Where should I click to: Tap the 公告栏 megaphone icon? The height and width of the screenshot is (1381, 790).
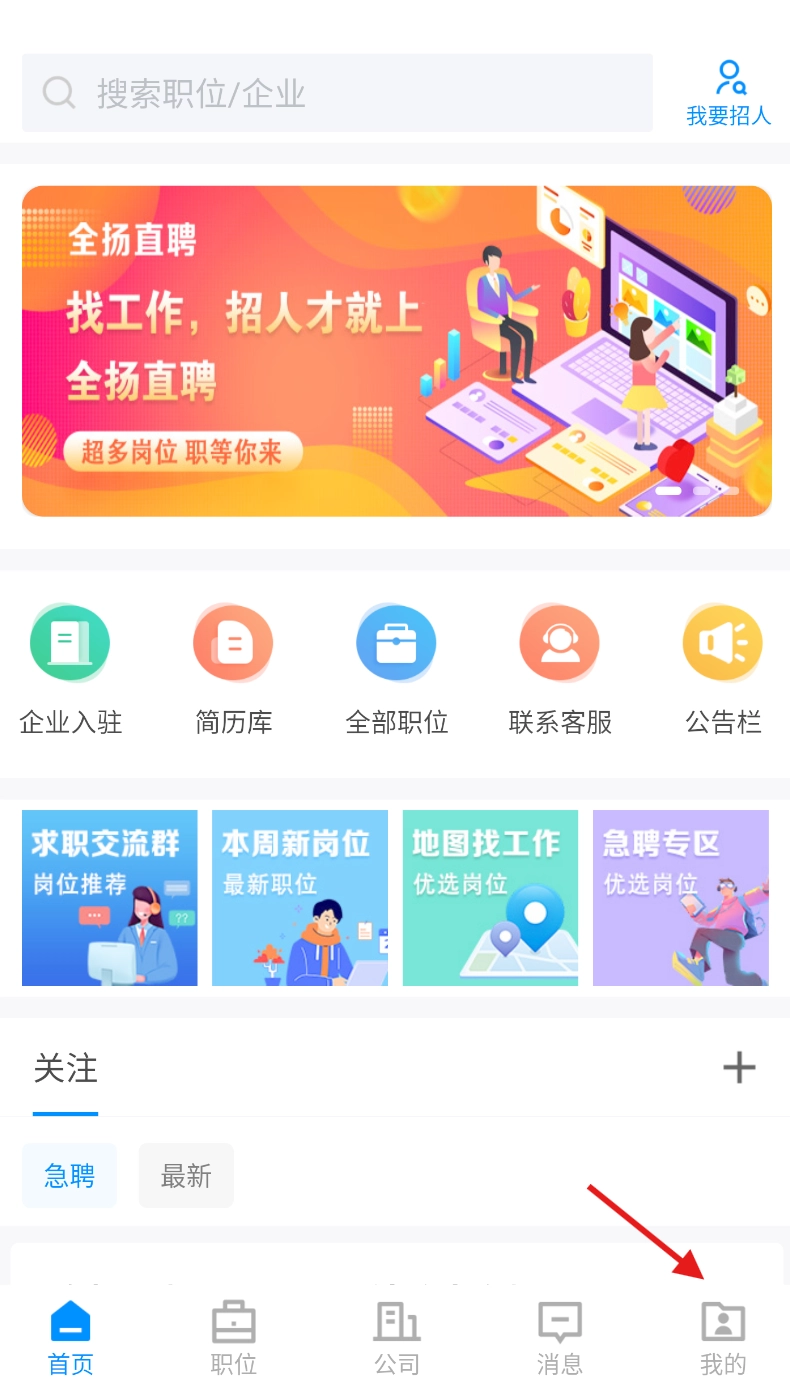(x=722, y=643)
